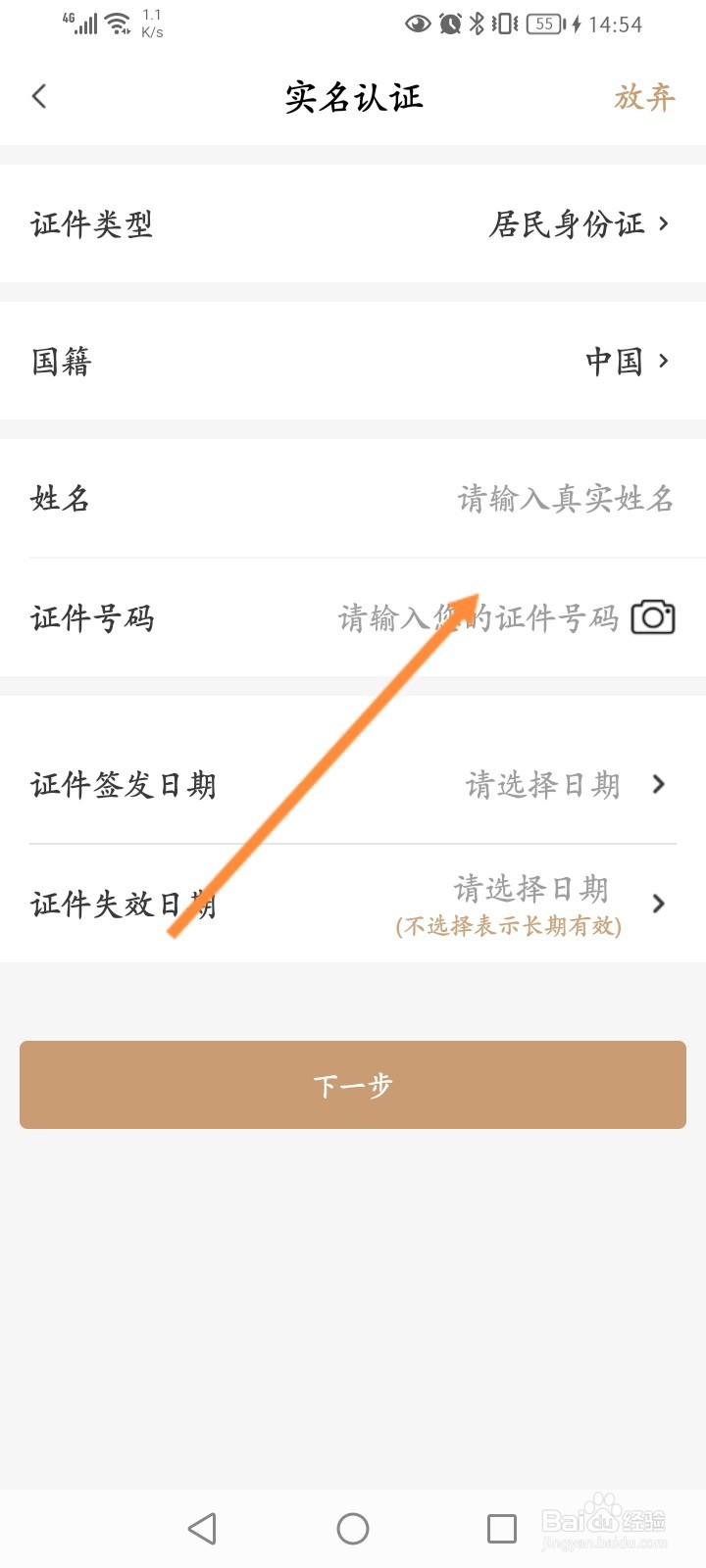Click the alarm clock status bar icon
This screenshot has width=706, height=1568.
click(450, 24)
